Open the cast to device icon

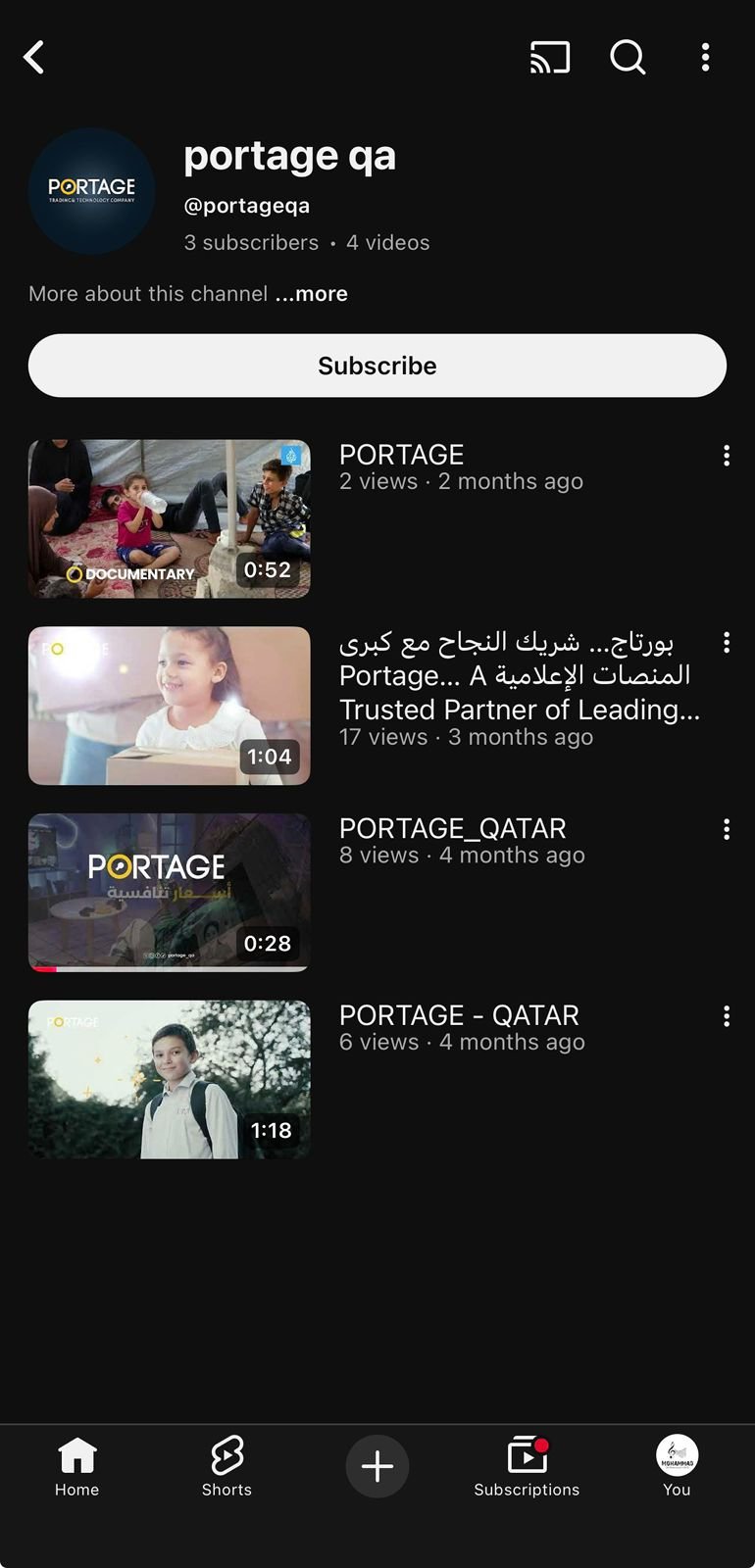click(x=549, y=58)
